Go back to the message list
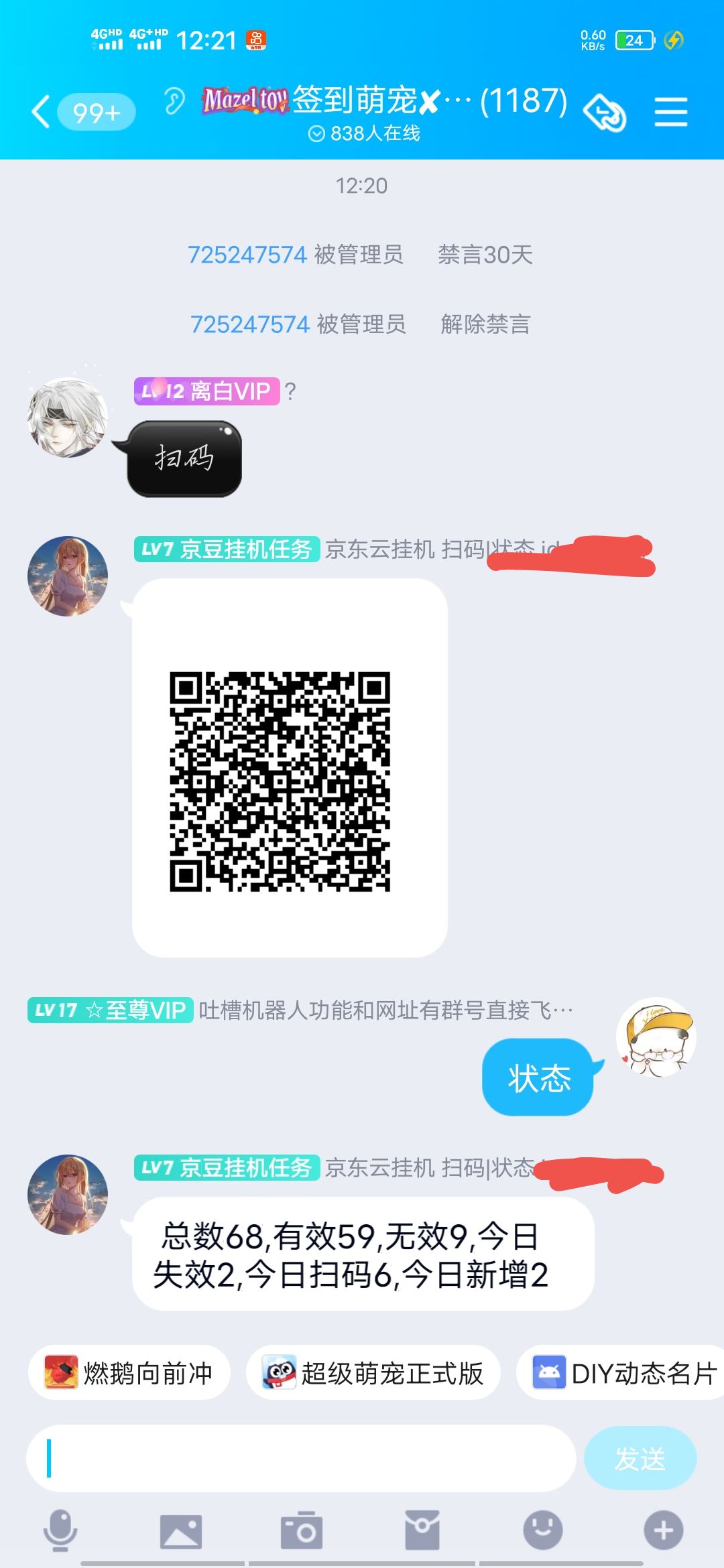The width and height of the screenshot is (724, 1568). pos(42,111)
